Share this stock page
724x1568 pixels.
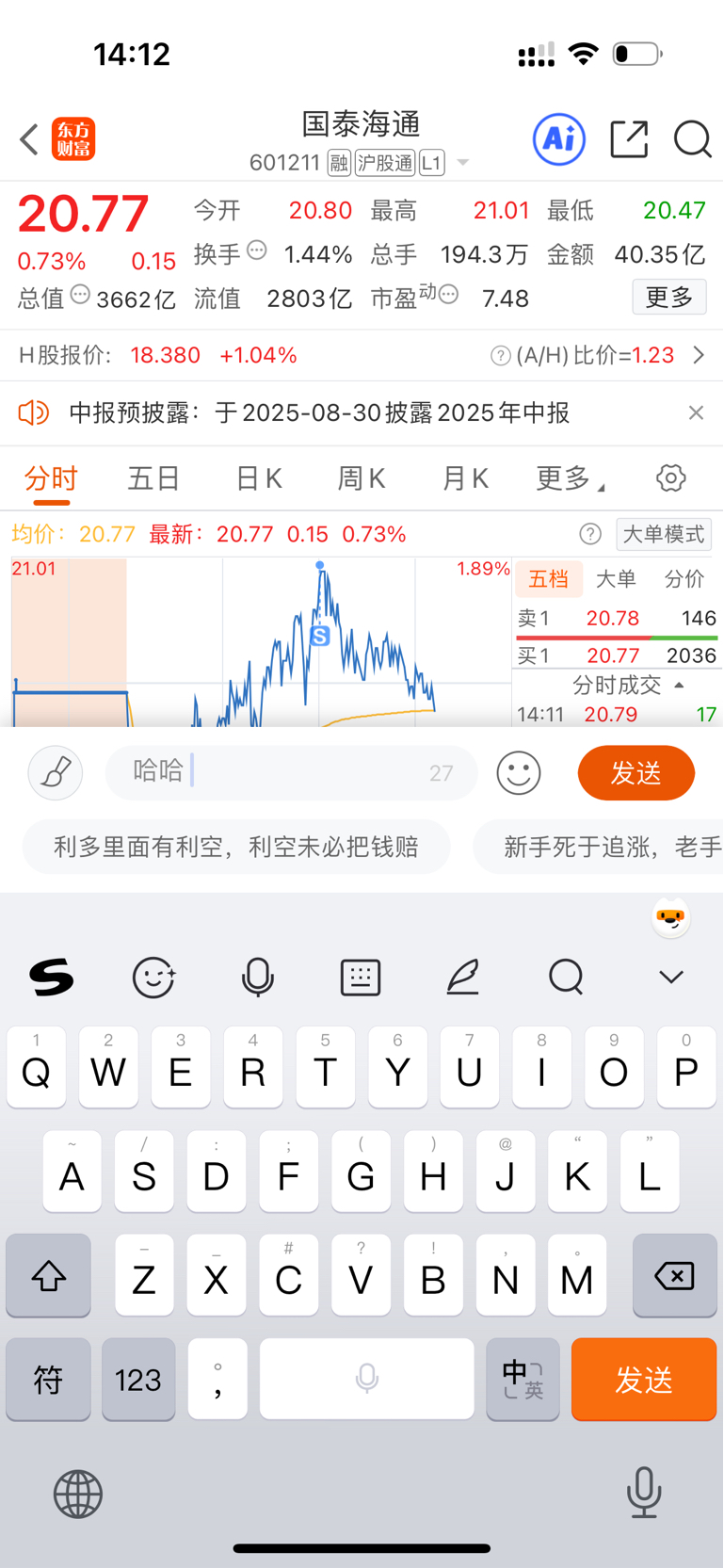click(629, 139)
